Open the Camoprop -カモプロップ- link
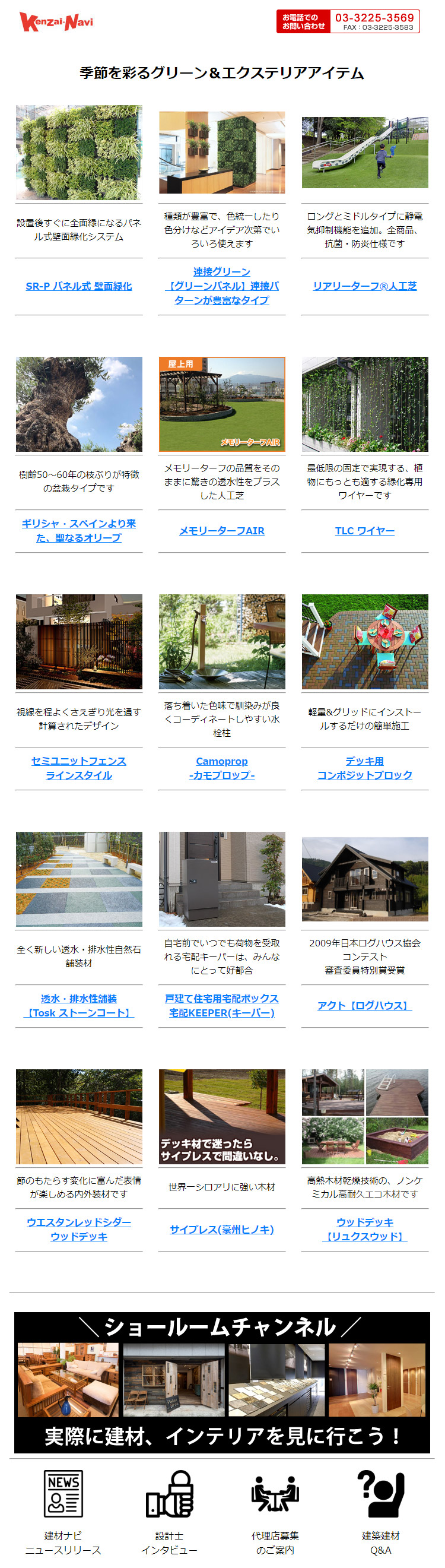This screenshot has height=1568, width=445. pyautogui.click(x=221, y=768)
